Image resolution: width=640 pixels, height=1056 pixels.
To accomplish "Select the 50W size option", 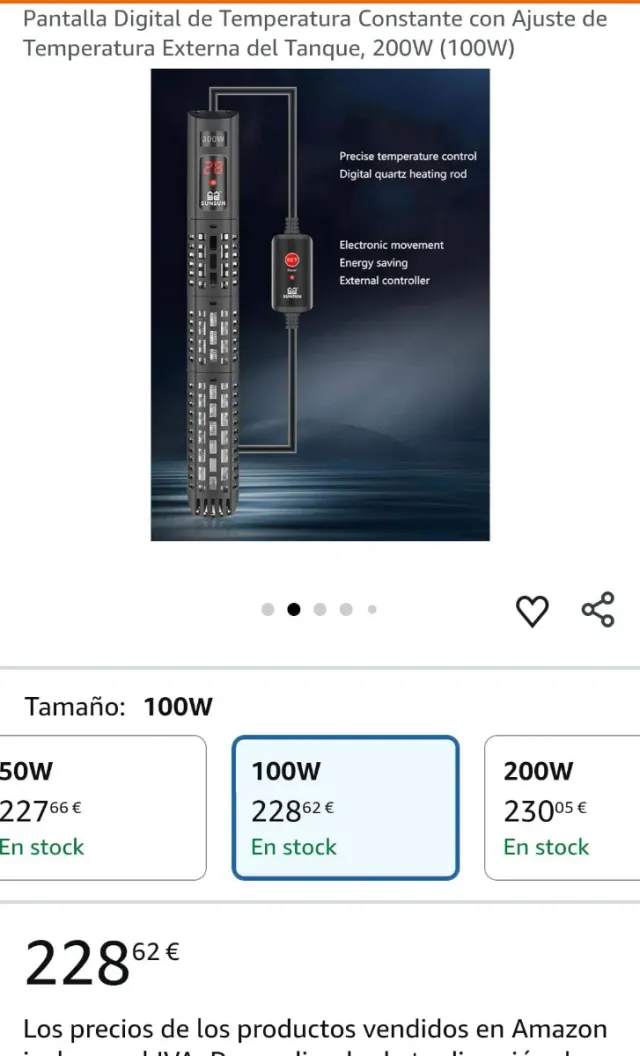I will [100, 808].
